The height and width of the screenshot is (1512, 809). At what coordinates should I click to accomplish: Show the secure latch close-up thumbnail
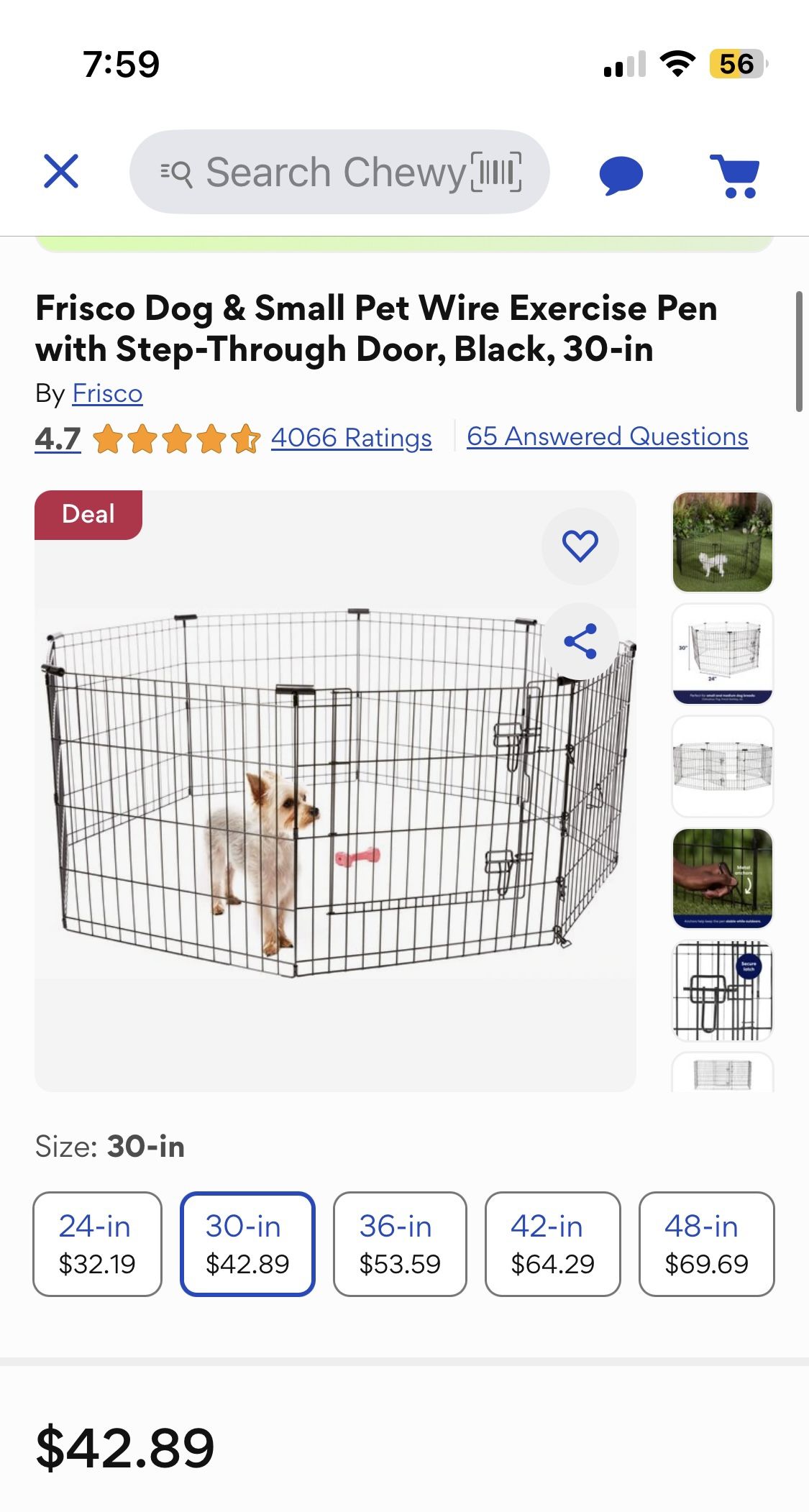point(722,991)
